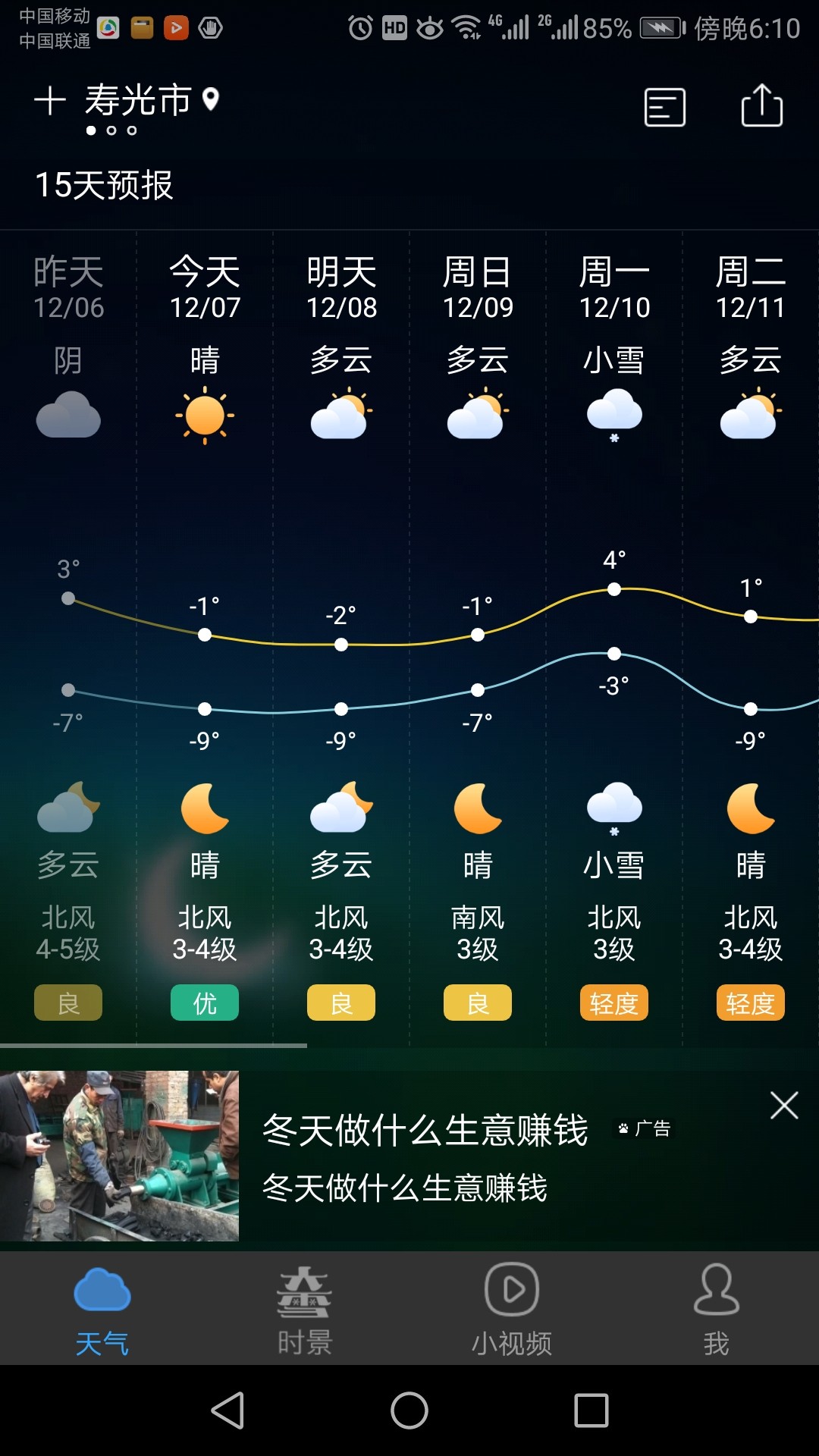
Task: Open the 寿光市 location selector
Action: pyautogui.click(x=152, y=100)
